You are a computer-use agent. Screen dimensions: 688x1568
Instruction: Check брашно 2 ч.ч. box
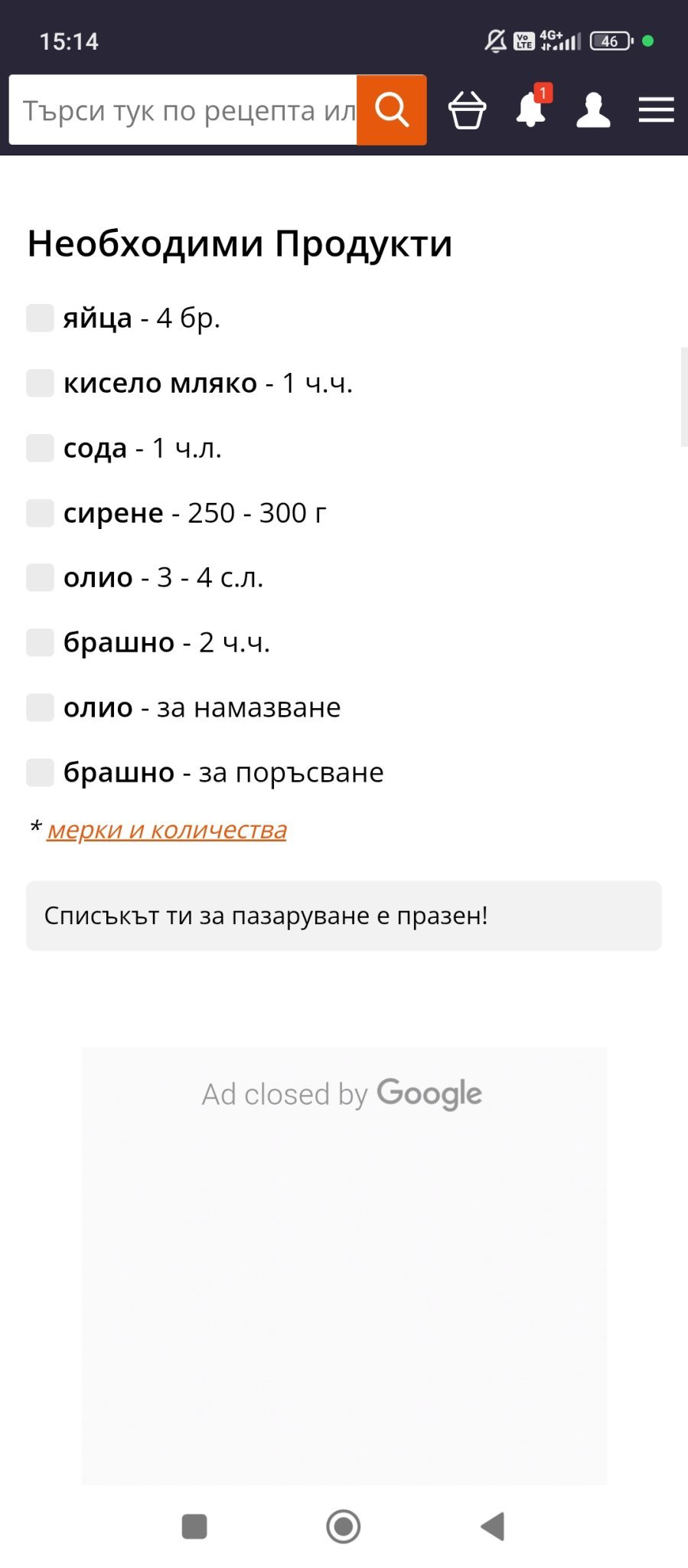coord(40,642)
